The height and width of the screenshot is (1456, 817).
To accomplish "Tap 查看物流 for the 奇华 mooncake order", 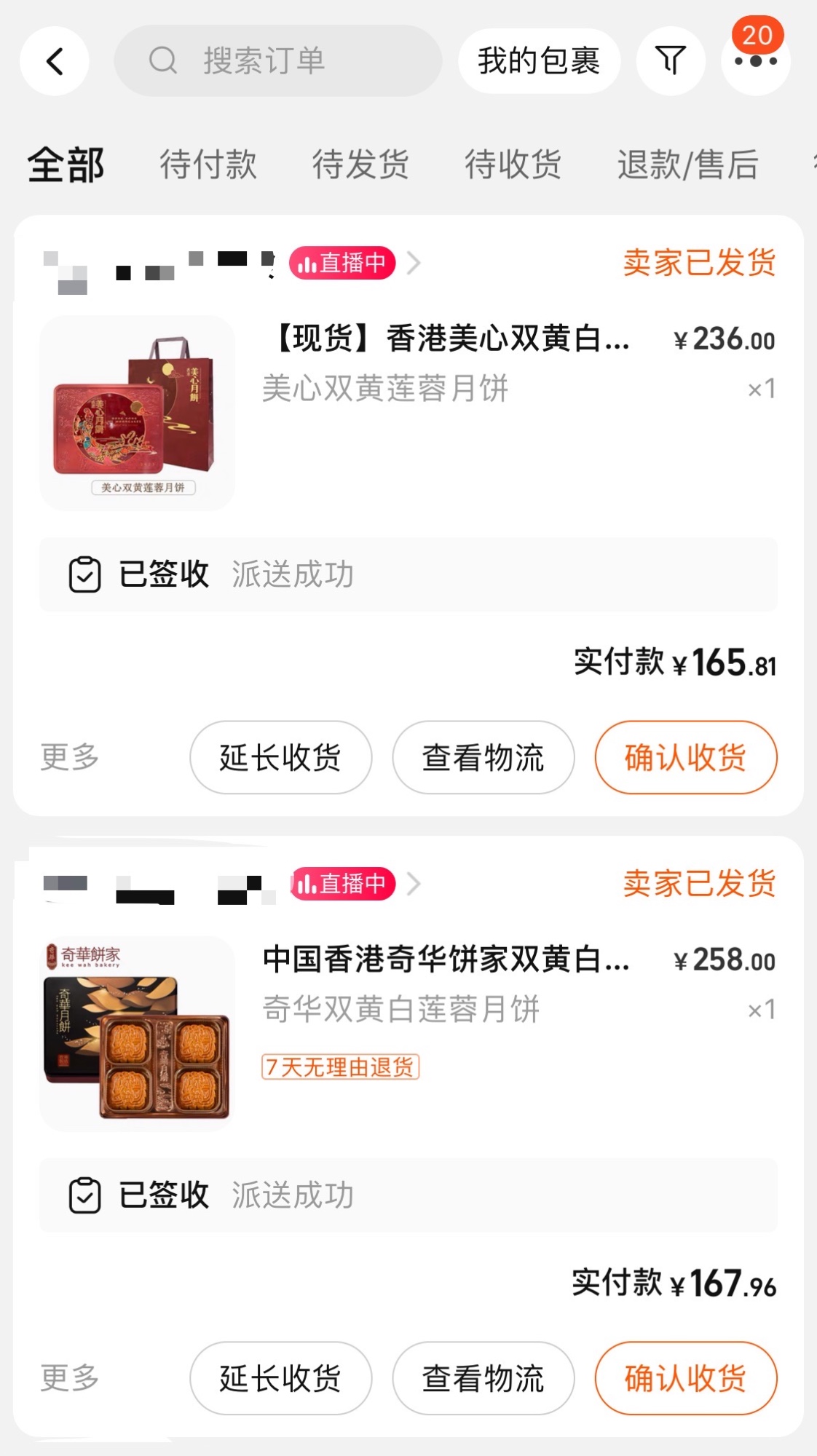I will point(484,1378).
